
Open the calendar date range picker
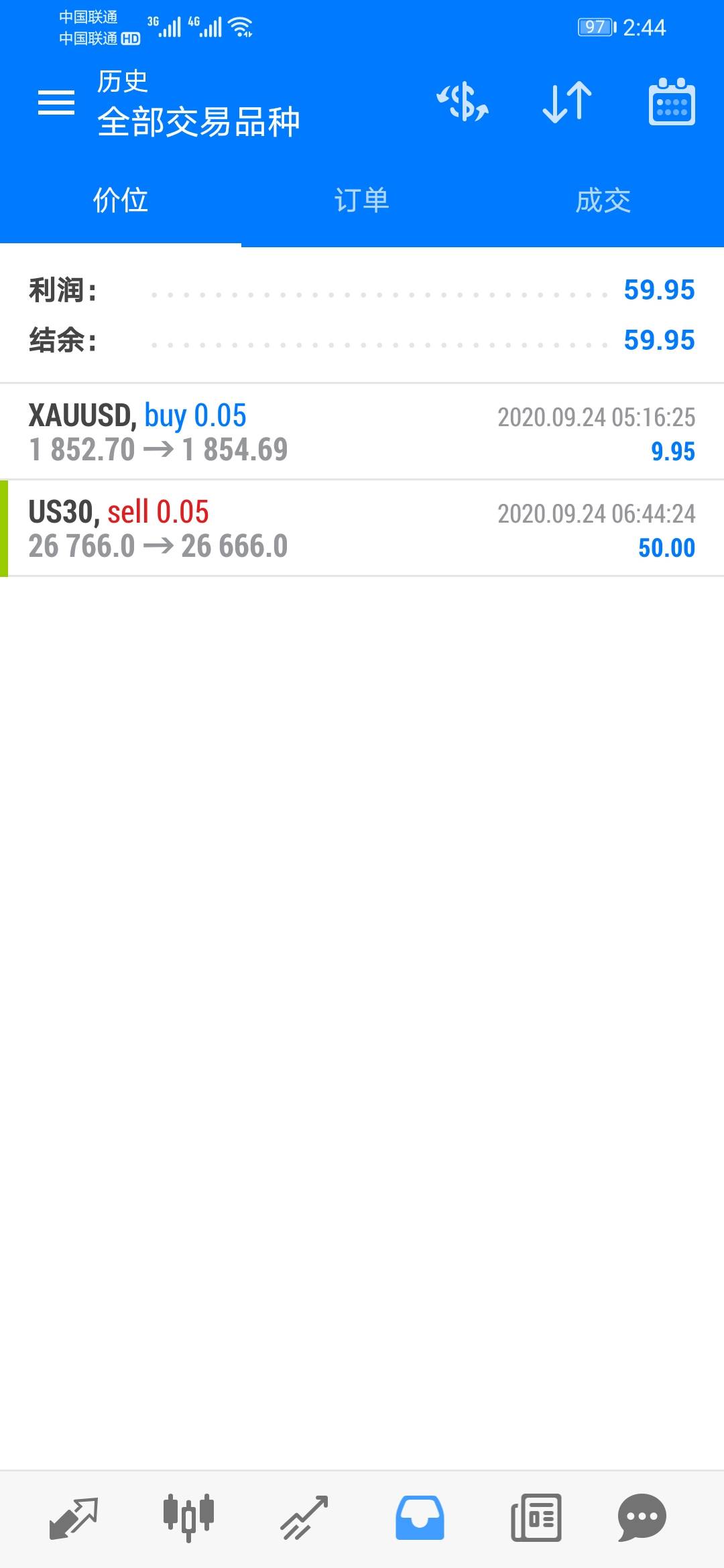click(x=672, y=103)
